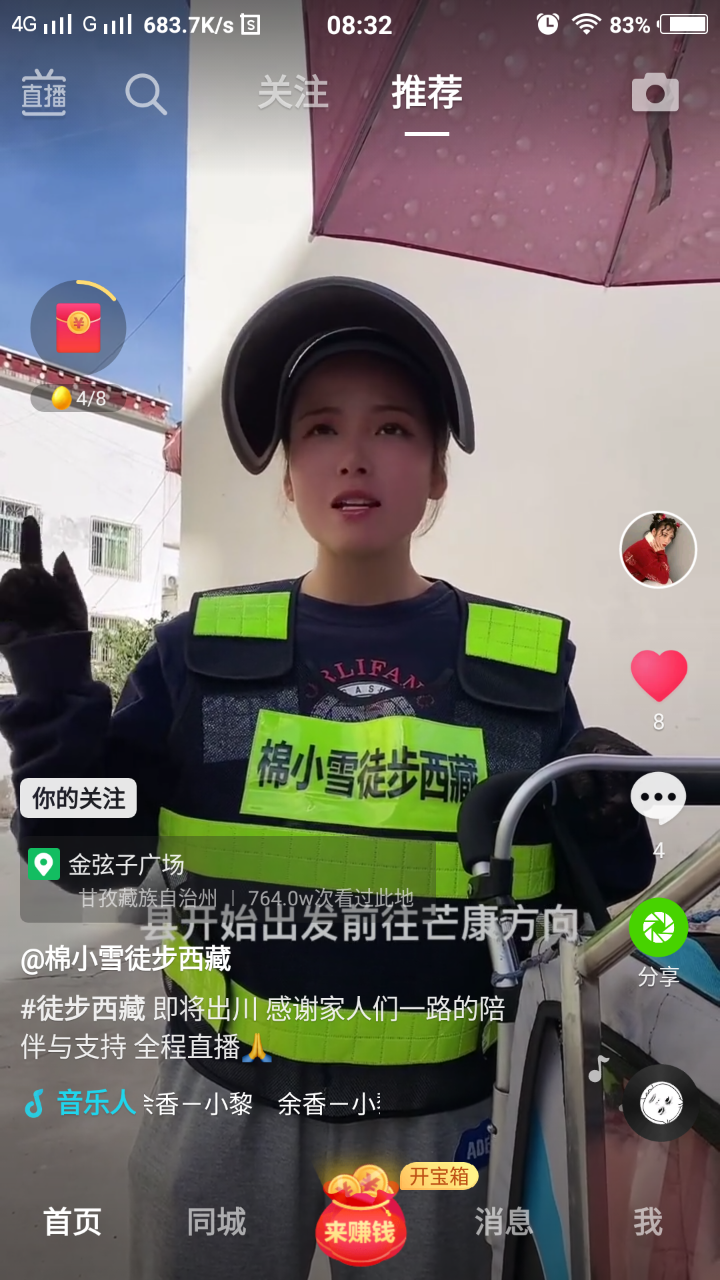Image resolution: width=720 pixels, height=1280 pixels.
Task: Open the creator's profile avatar
Action: (658, 549)
